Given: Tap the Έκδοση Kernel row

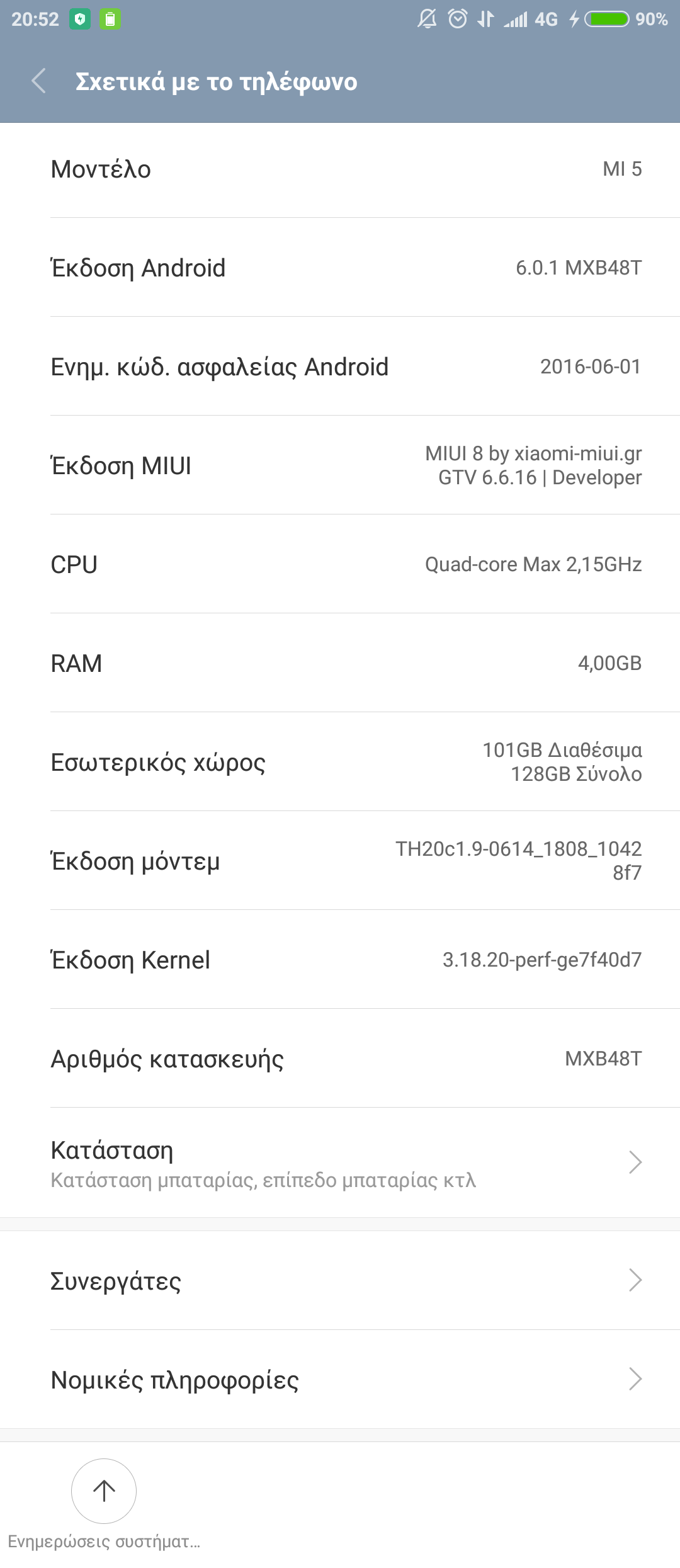Looking at the screenshot, I should coord(340,960).
